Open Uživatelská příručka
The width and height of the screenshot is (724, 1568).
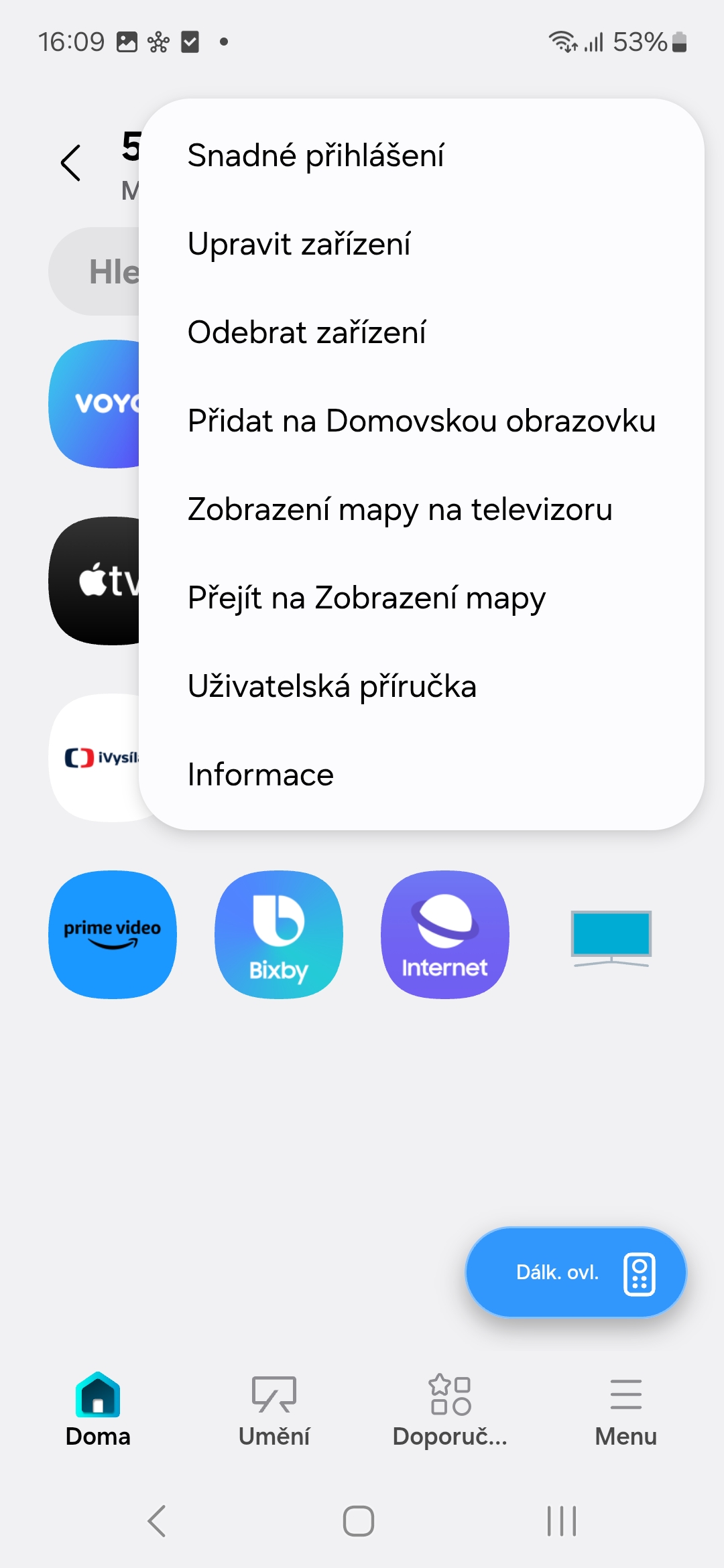pos(421,686)
